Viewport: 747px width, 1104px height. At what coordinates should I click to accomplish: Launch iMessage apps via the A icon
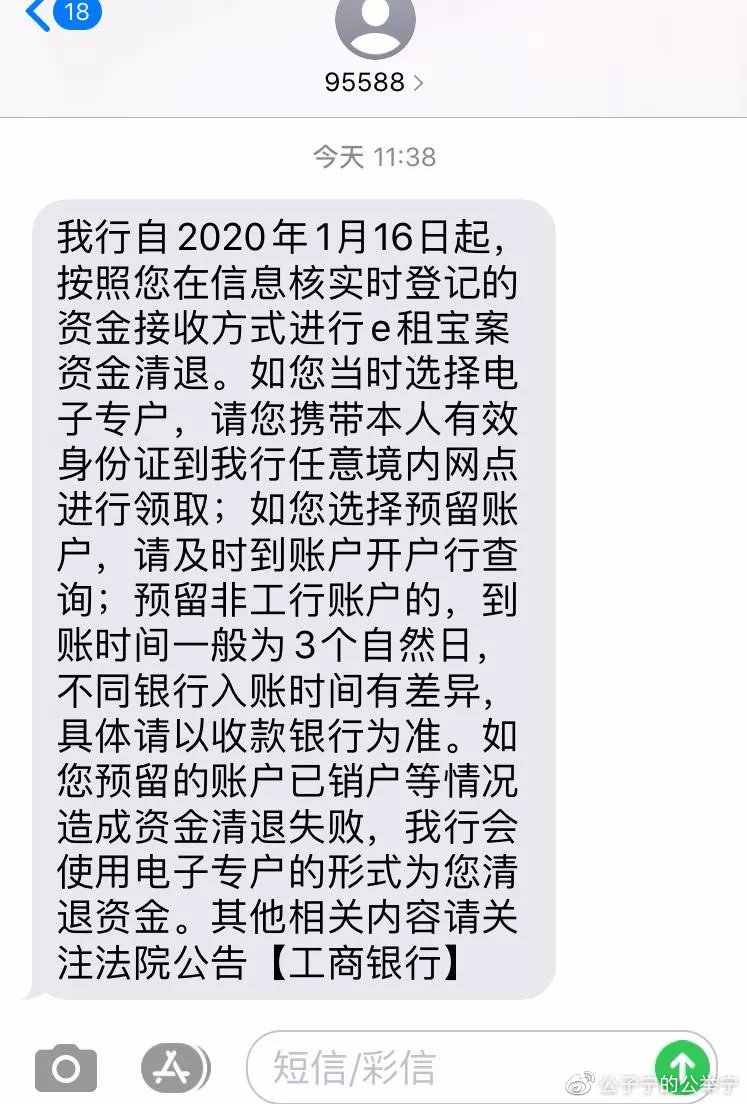(x=172, y=1066)
